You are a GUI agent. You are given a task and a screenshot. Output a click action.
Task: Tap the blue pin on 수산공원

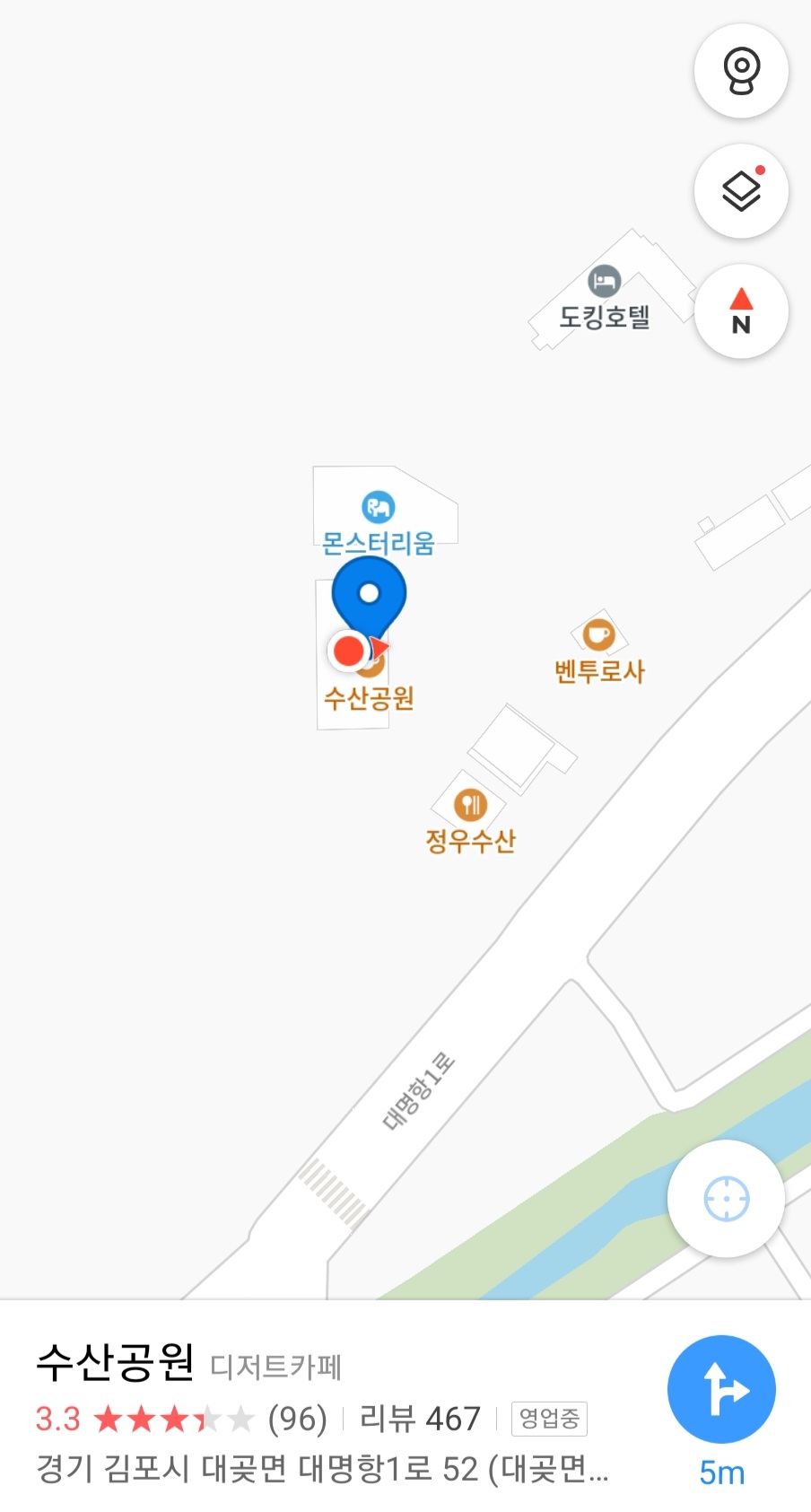click(369, 595)
